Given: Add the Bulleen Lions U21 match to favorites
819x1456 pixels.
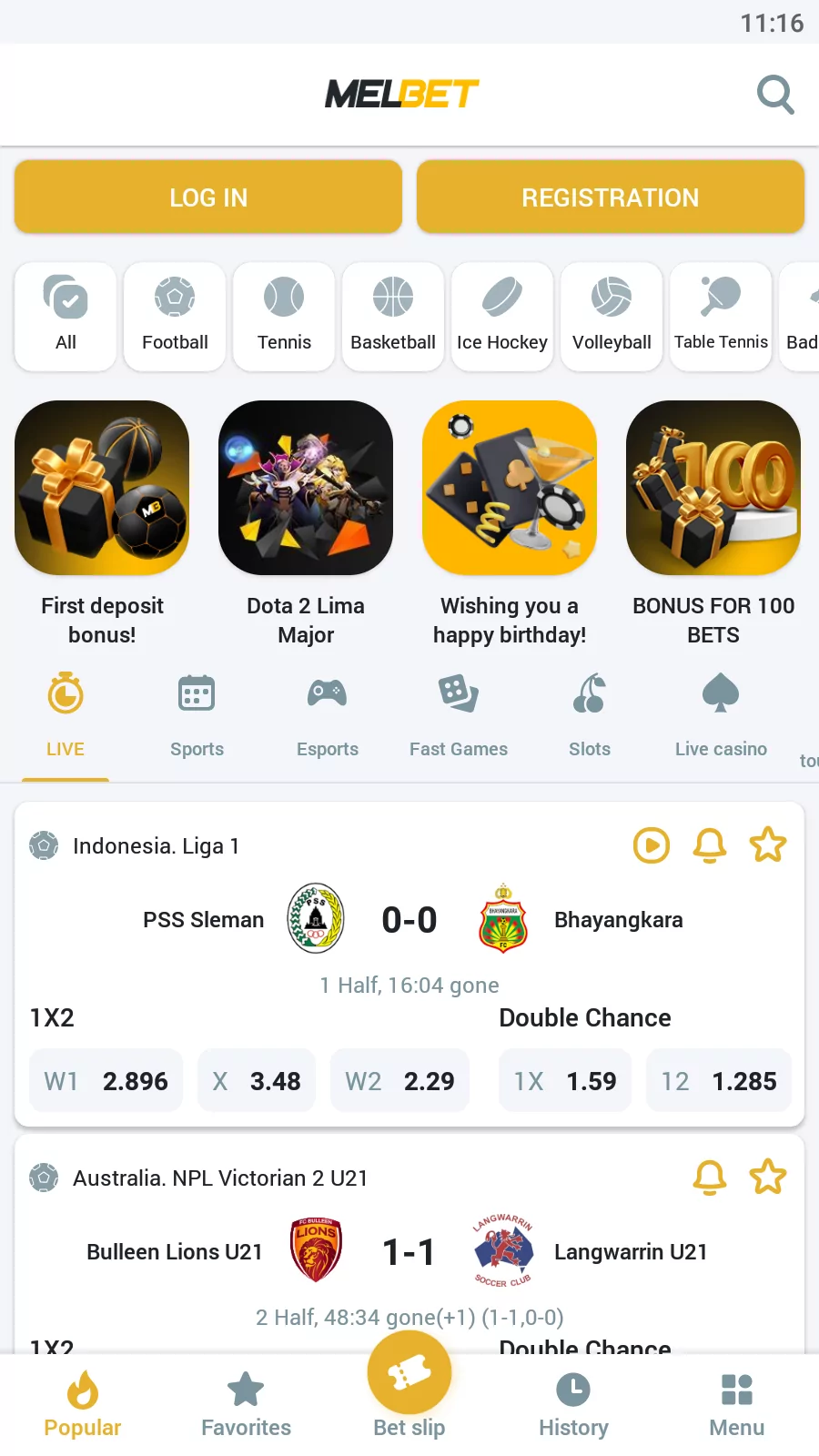Looking at the screenshot, I should pyautogui.click(x=768, y=1177).
